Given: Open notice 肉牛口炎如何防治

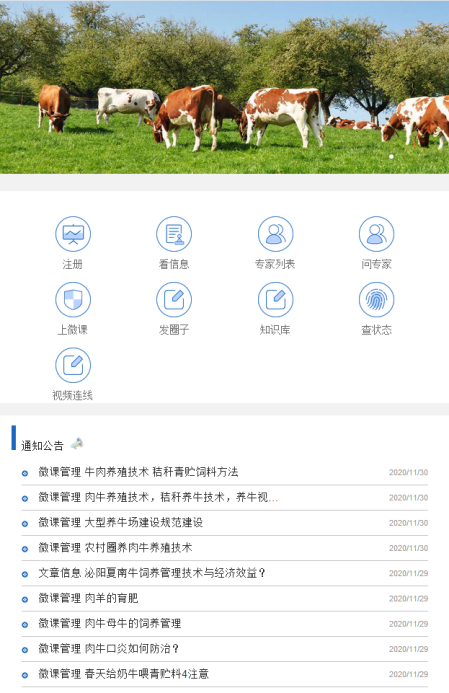Looking at the screenshot, I should coord(224,649).
